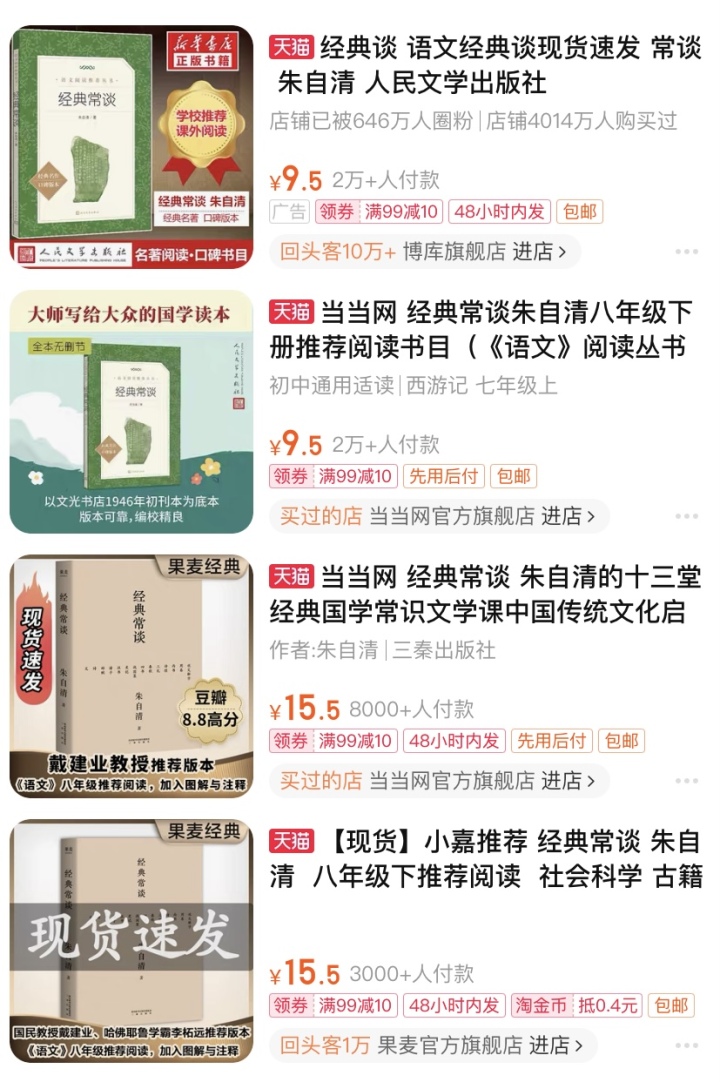Viewport: 720px width, 1082px height.
Task: Open more options for the 三秦出版社 listing
Action: tap(686, 780)
